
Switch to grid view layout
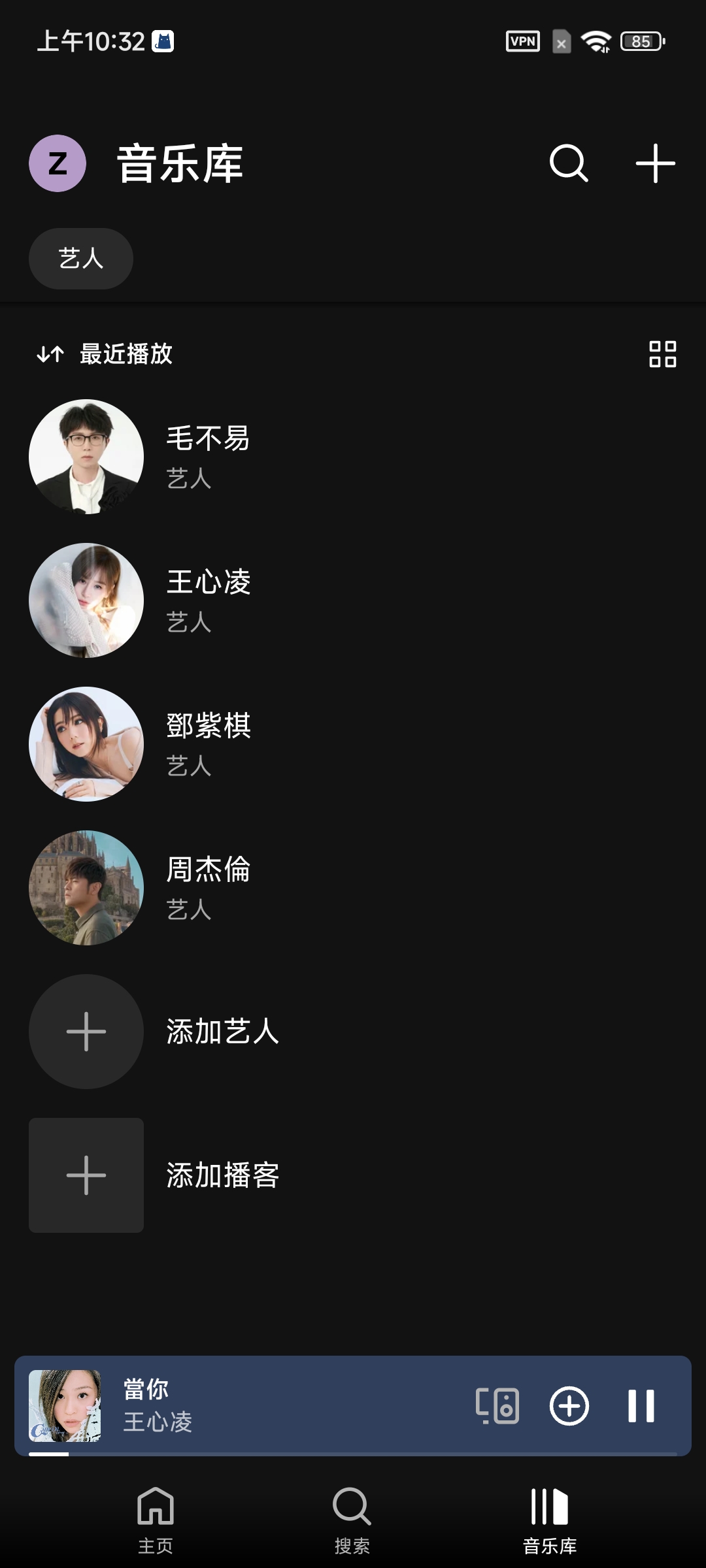[662, 354]
